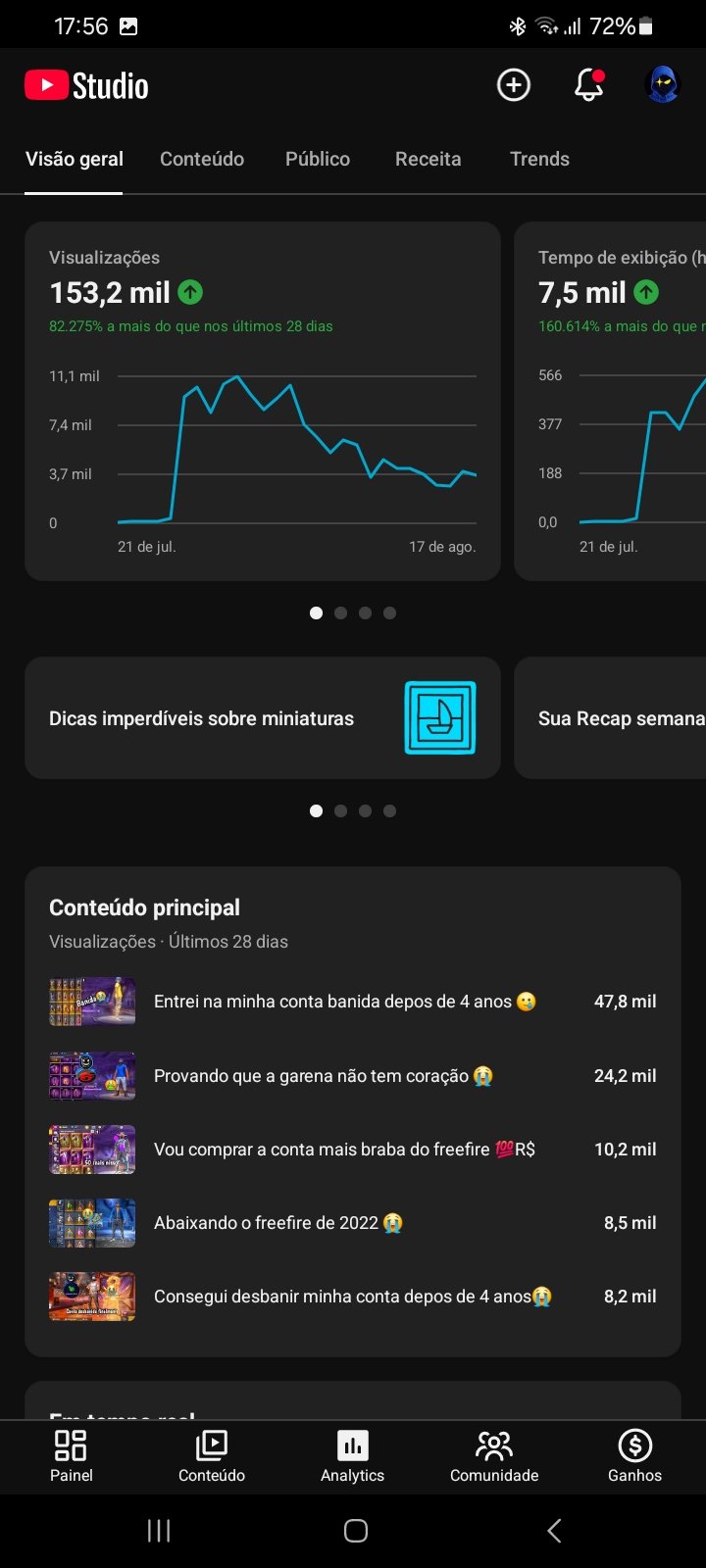
Task: Open the Tempo de exibição card
Action: 610,401
